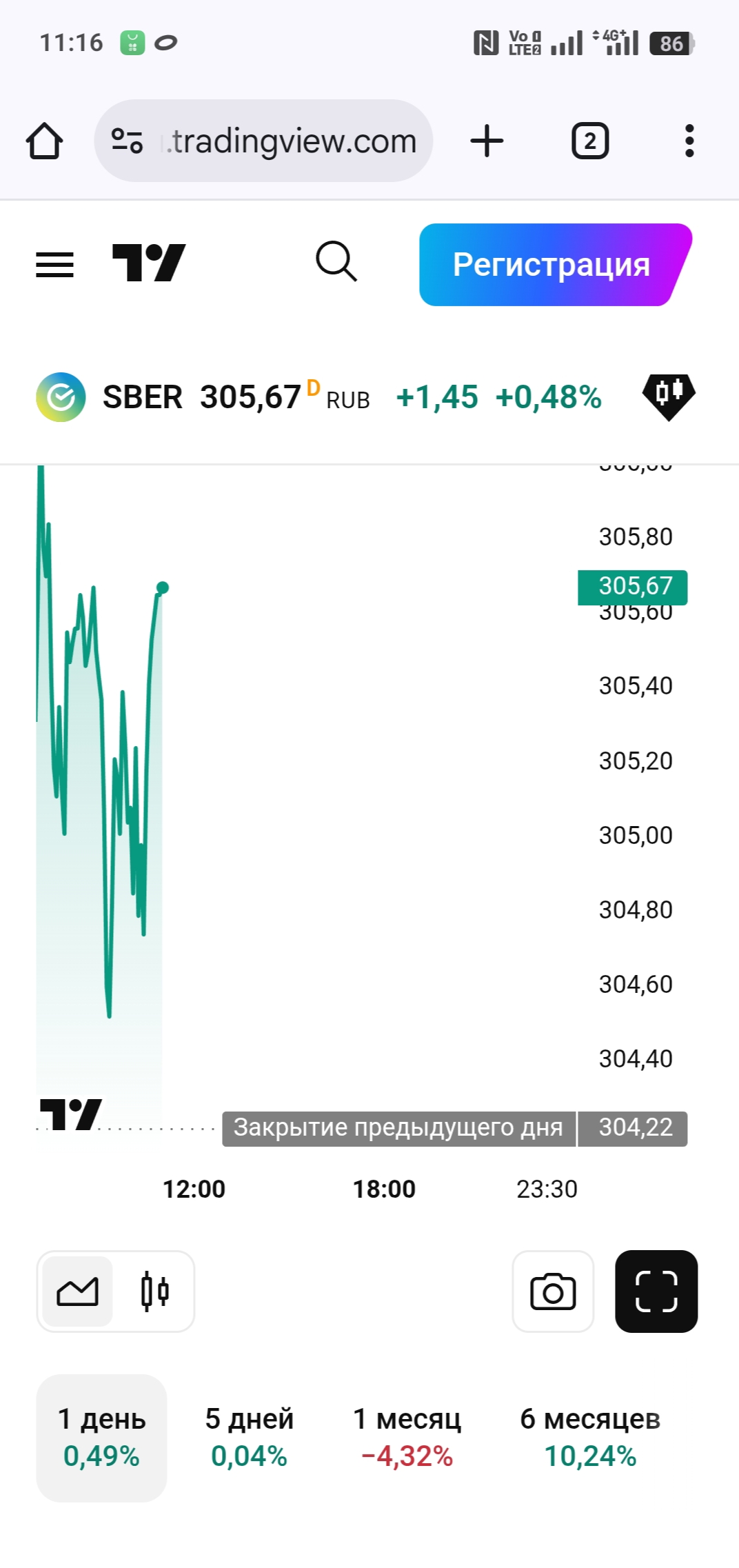Screen dimensions: 739x1568
Task: Switch to candlestick chart view
Action: 155,1291
